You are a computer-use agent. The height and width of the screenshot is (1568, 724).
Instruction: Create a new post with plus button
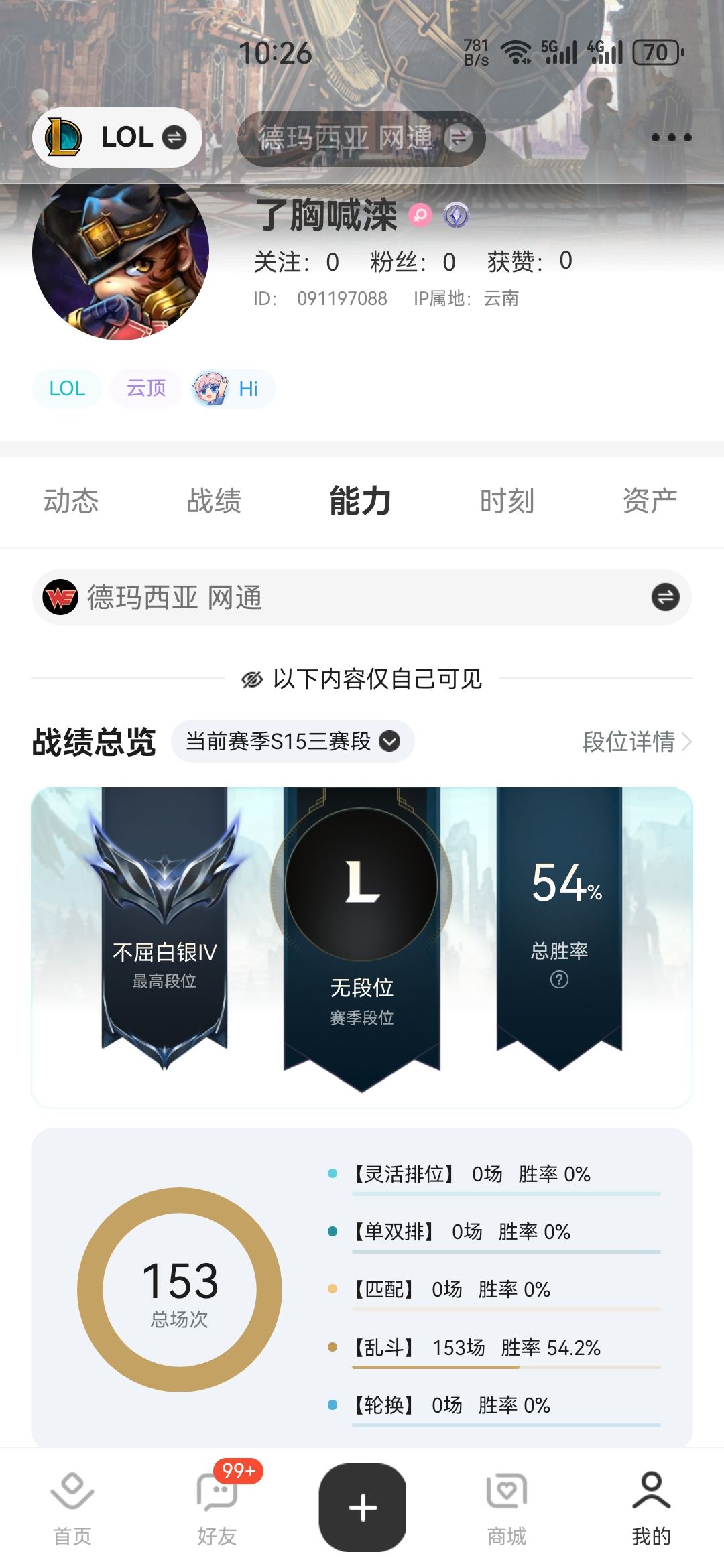[x=363, y=1508]
